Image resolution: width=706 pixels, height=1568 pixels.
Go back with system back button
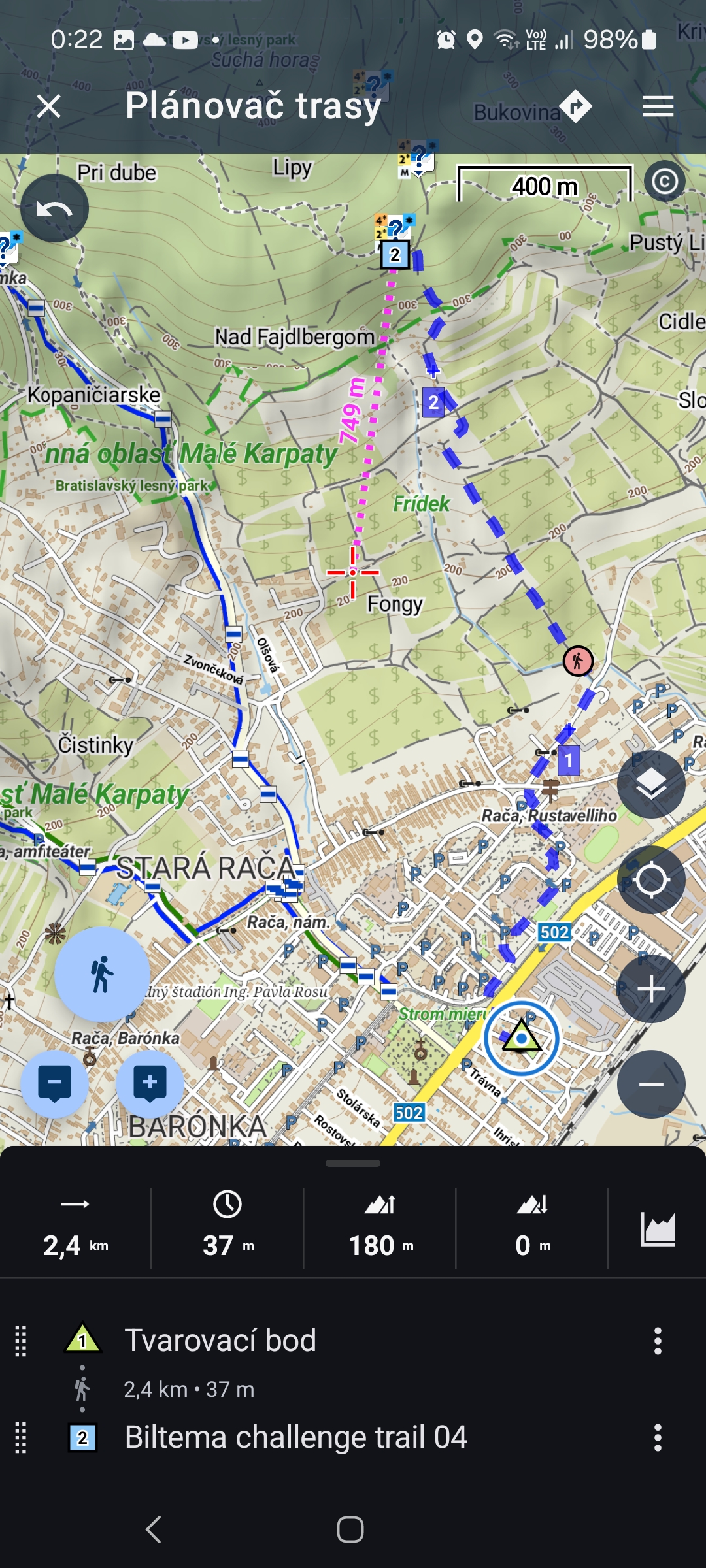point(154,1529)
